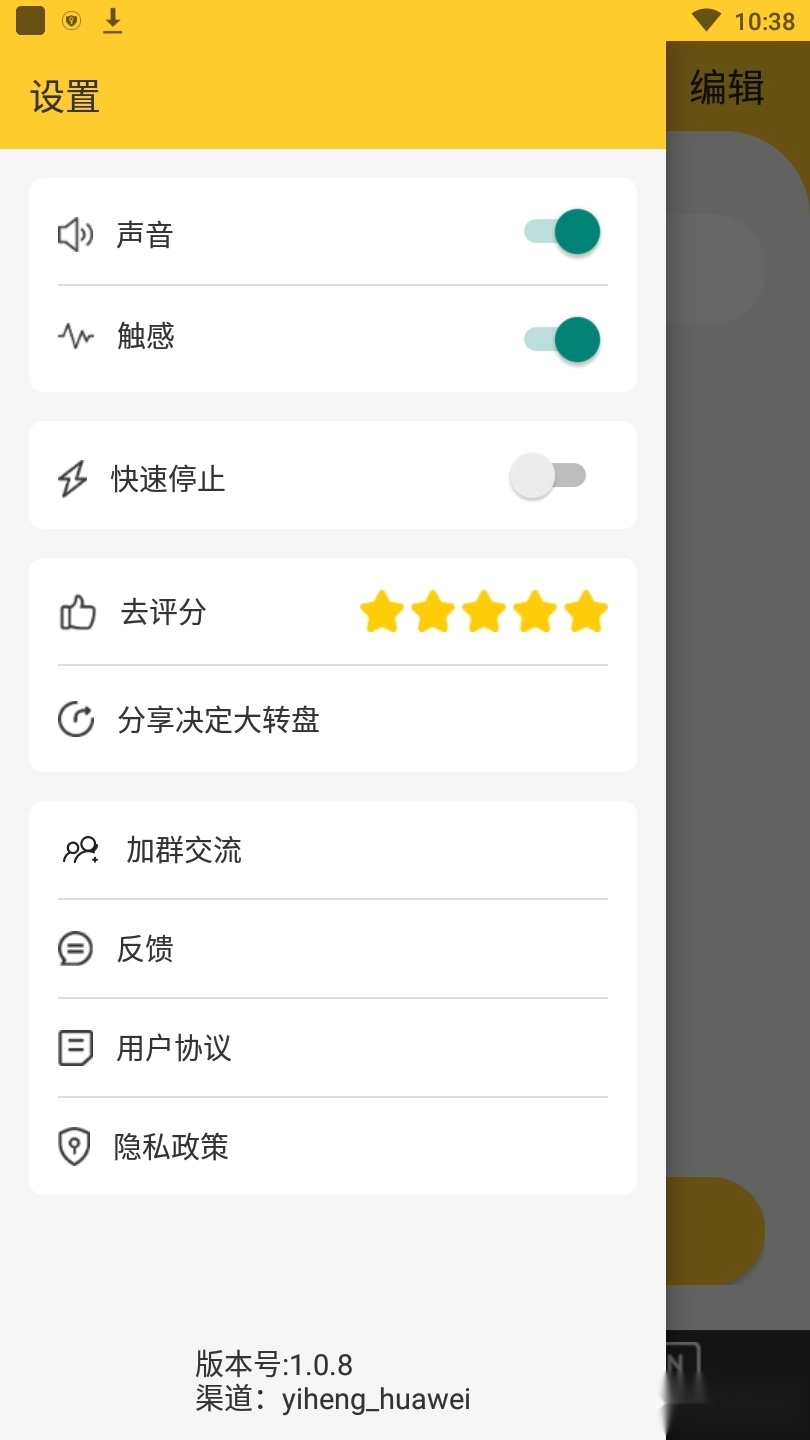Click the shield icon beside 隐私政策
Viewport: 810px width, 1440px height.
[x=75, y=1146]
